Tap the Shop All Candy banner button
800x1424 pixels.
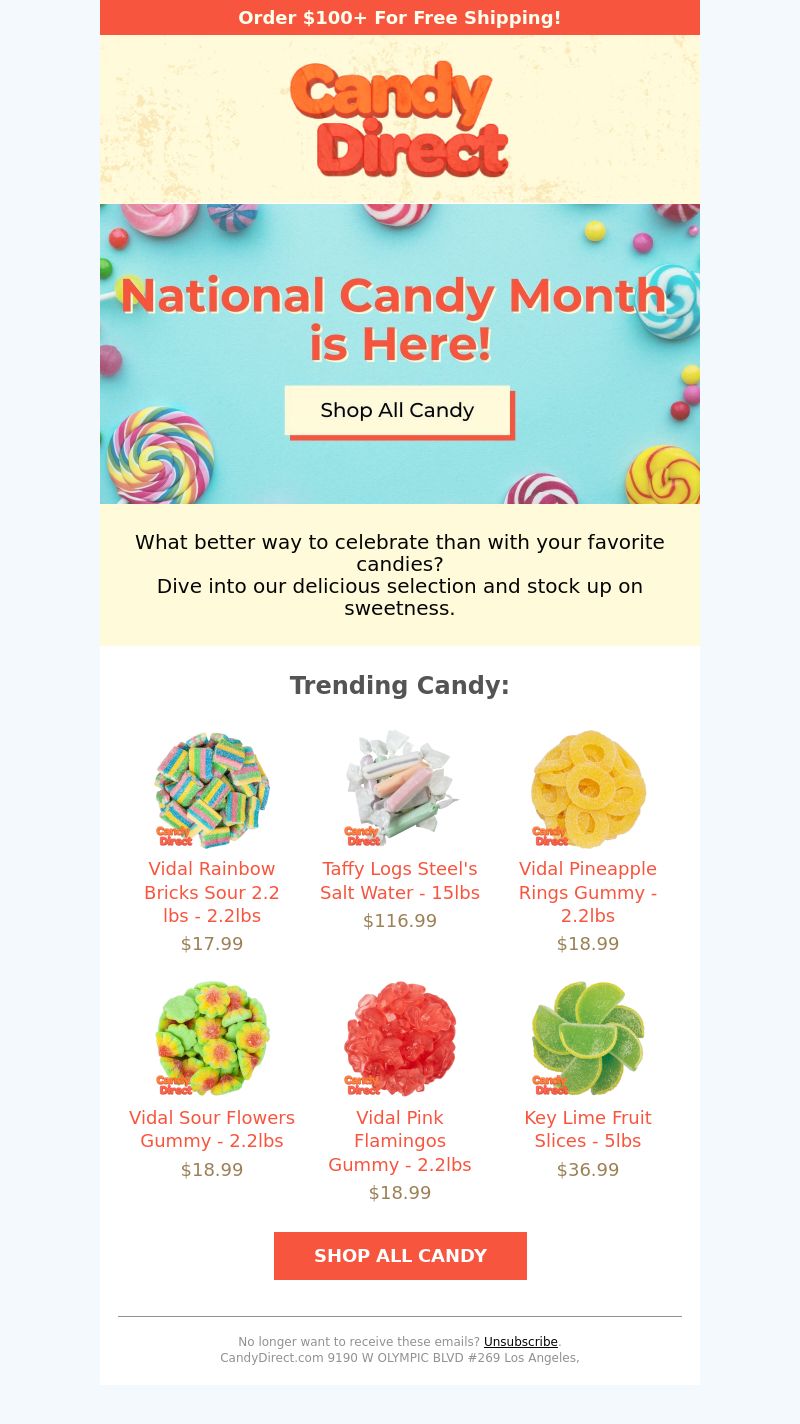(397, 410)
